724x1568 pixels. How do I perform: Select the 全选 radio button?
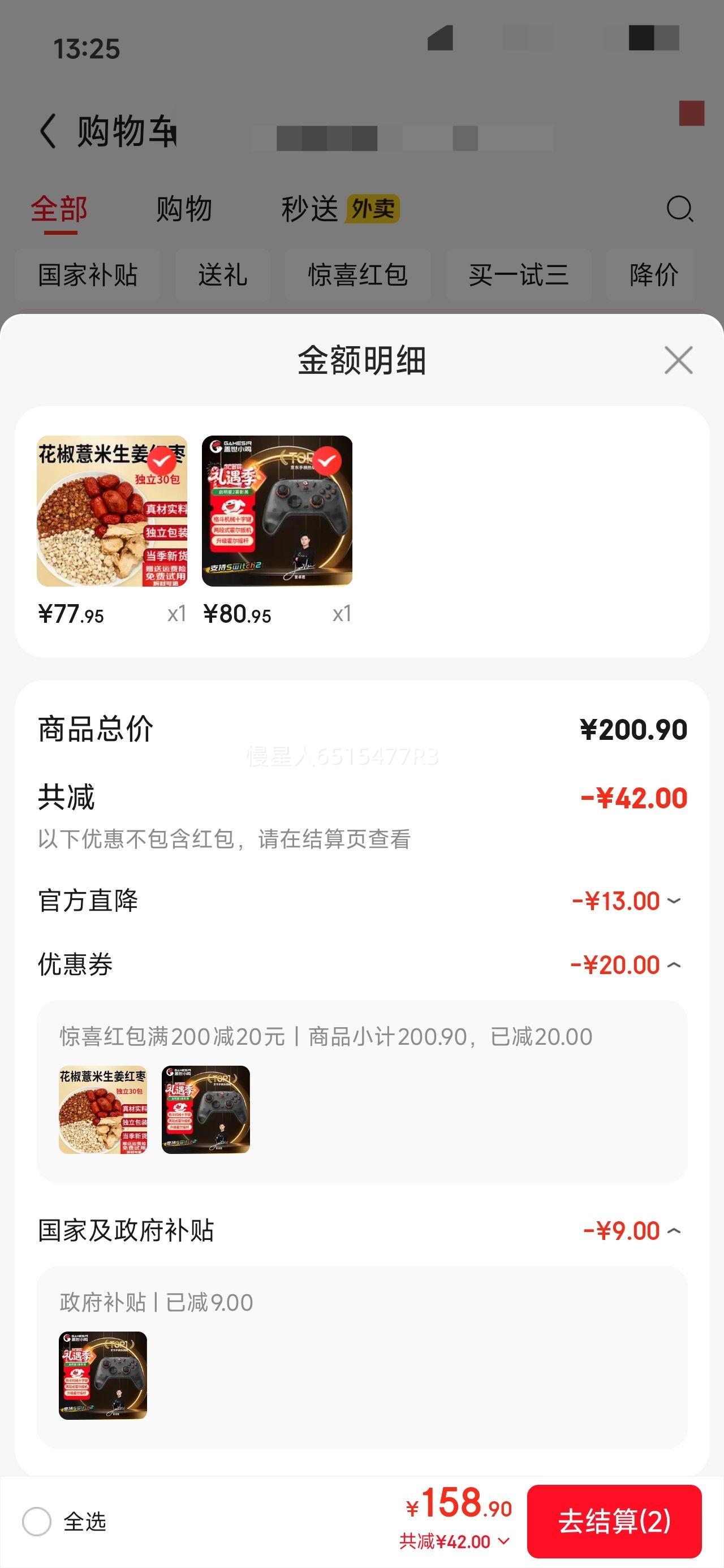tap(38, 1522)
